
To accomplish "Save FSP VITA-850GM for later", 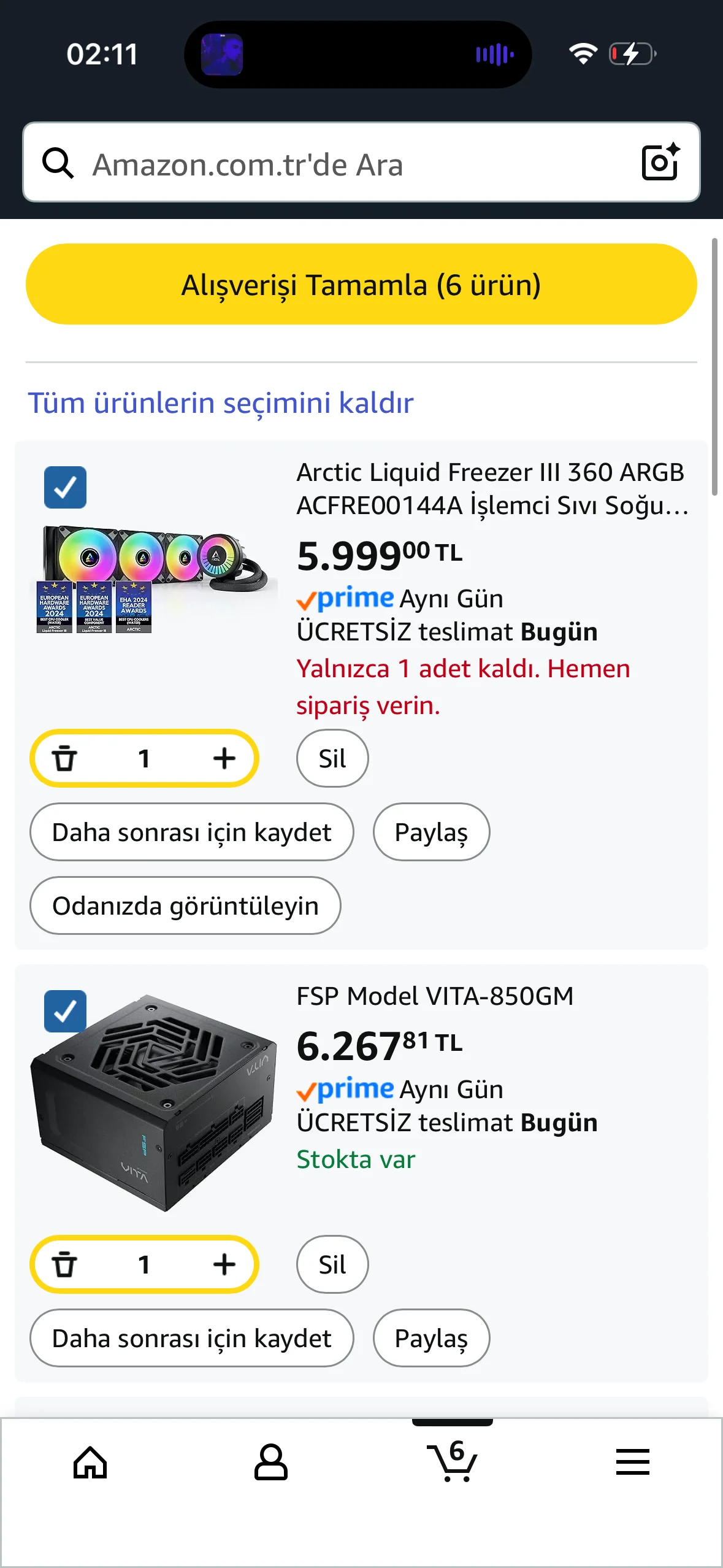I will coord(191,1339).
